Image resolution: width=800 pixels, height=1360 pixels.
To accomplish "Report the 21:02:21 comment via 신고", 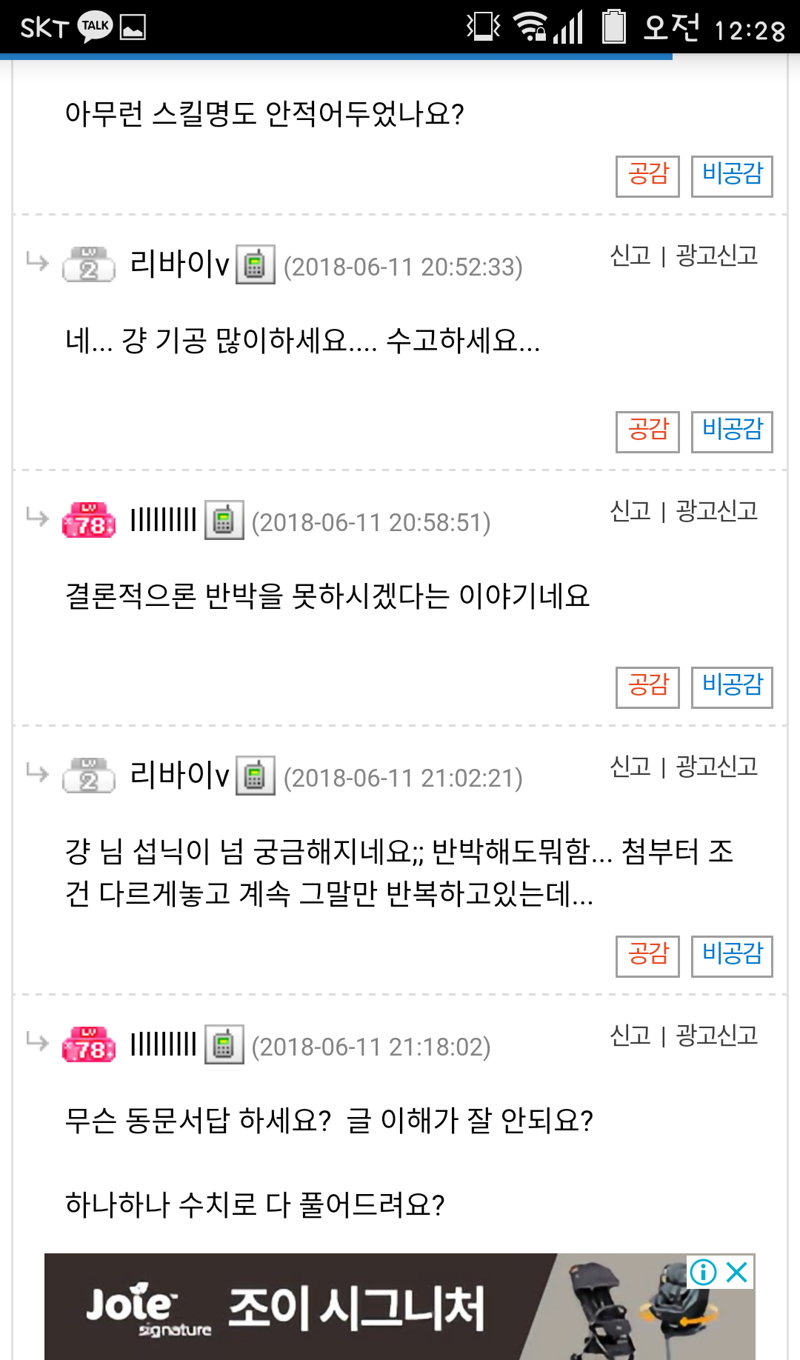I will click(x=630, y=767).
